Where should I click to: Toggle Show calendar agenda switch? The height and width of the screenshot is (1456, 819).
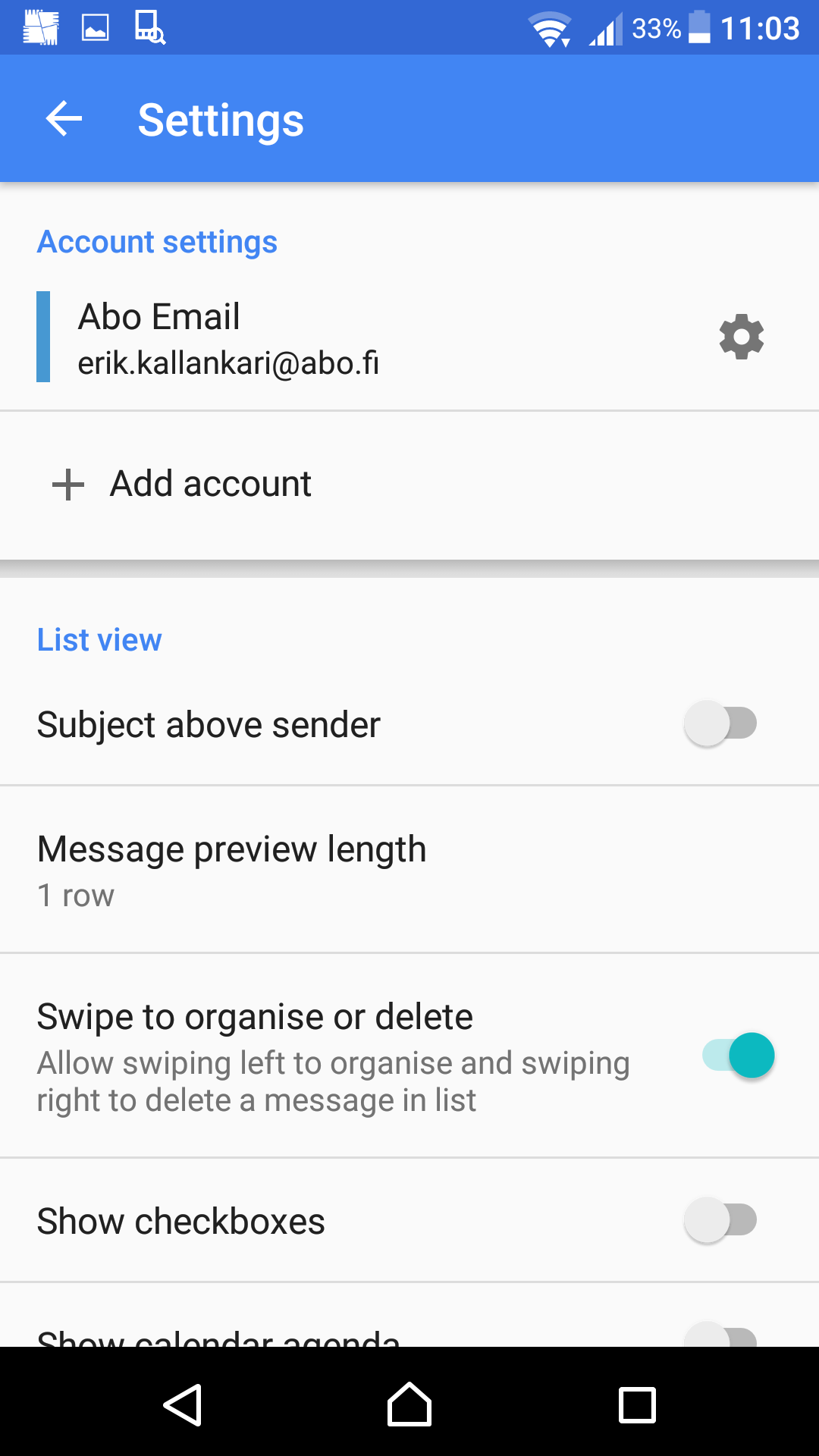point(720,1336)
